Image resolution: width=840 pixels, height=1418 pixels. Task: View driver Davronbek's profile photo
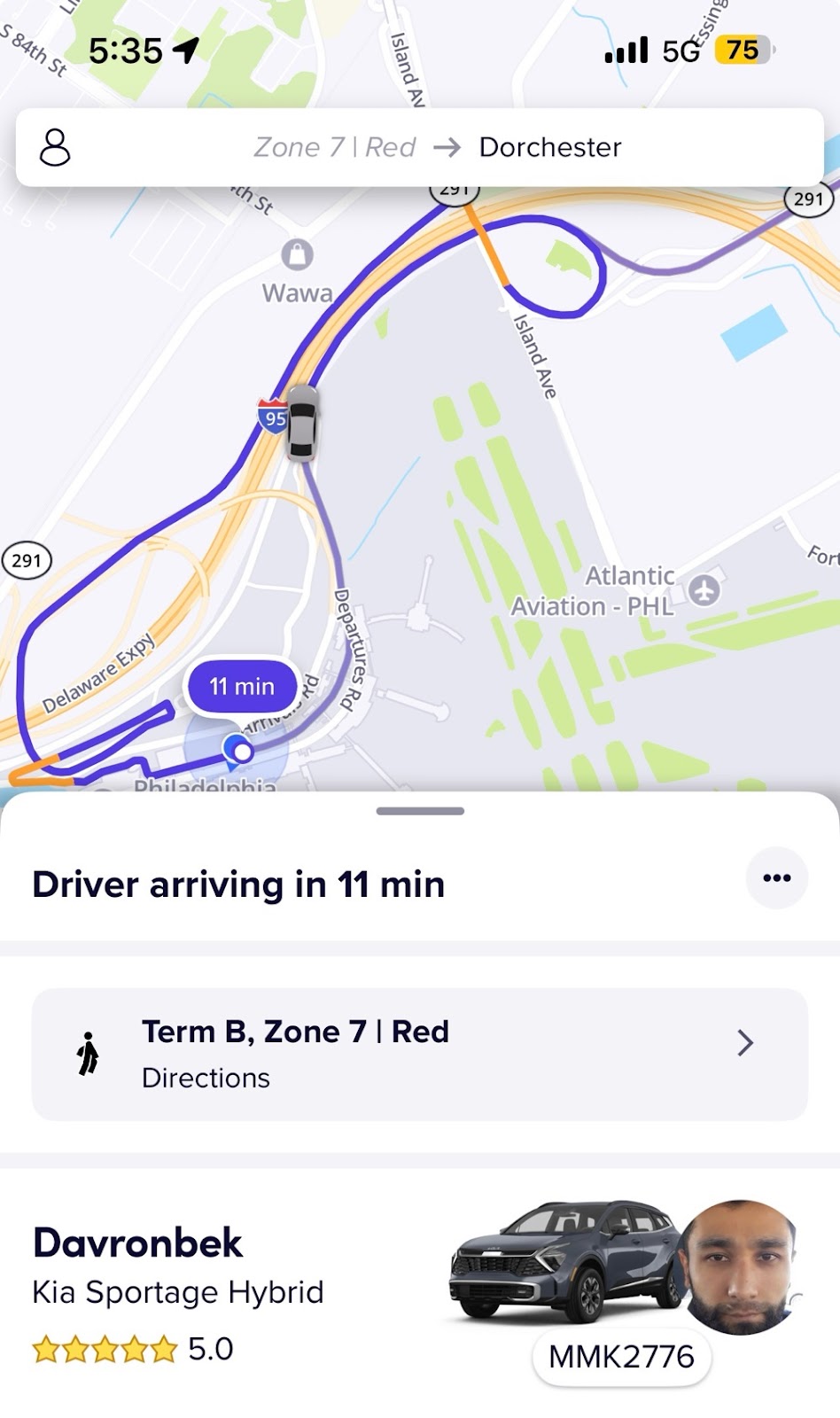pyautogui.click(x=741, y=1266)
